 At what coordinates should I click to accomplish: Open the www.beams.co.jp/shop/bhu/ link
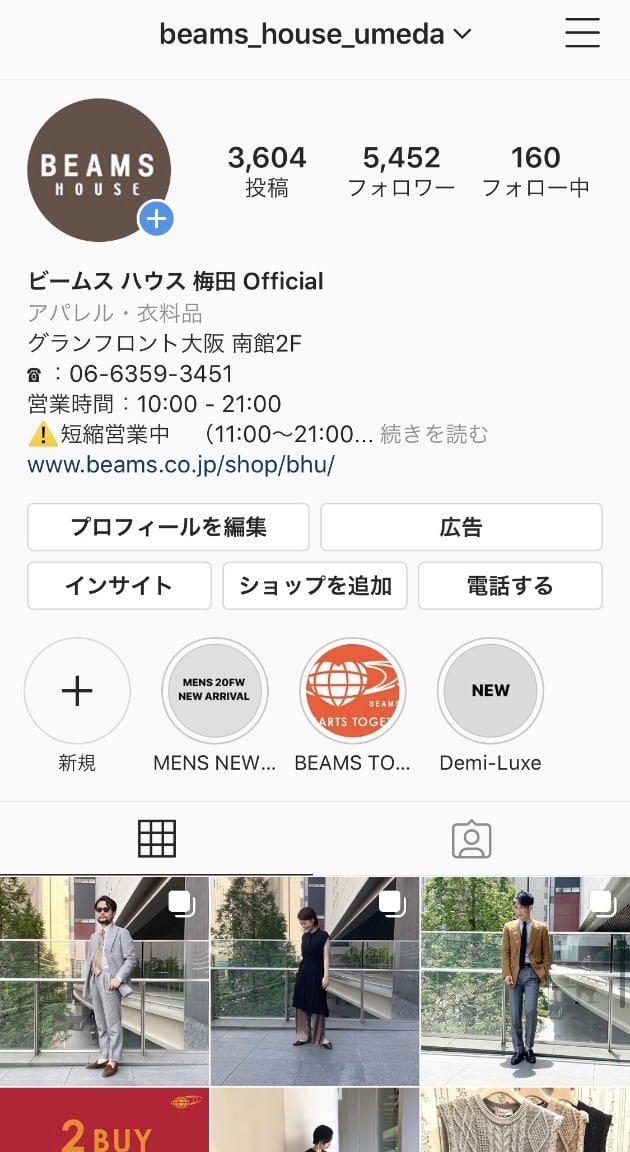tap(181, 464)
